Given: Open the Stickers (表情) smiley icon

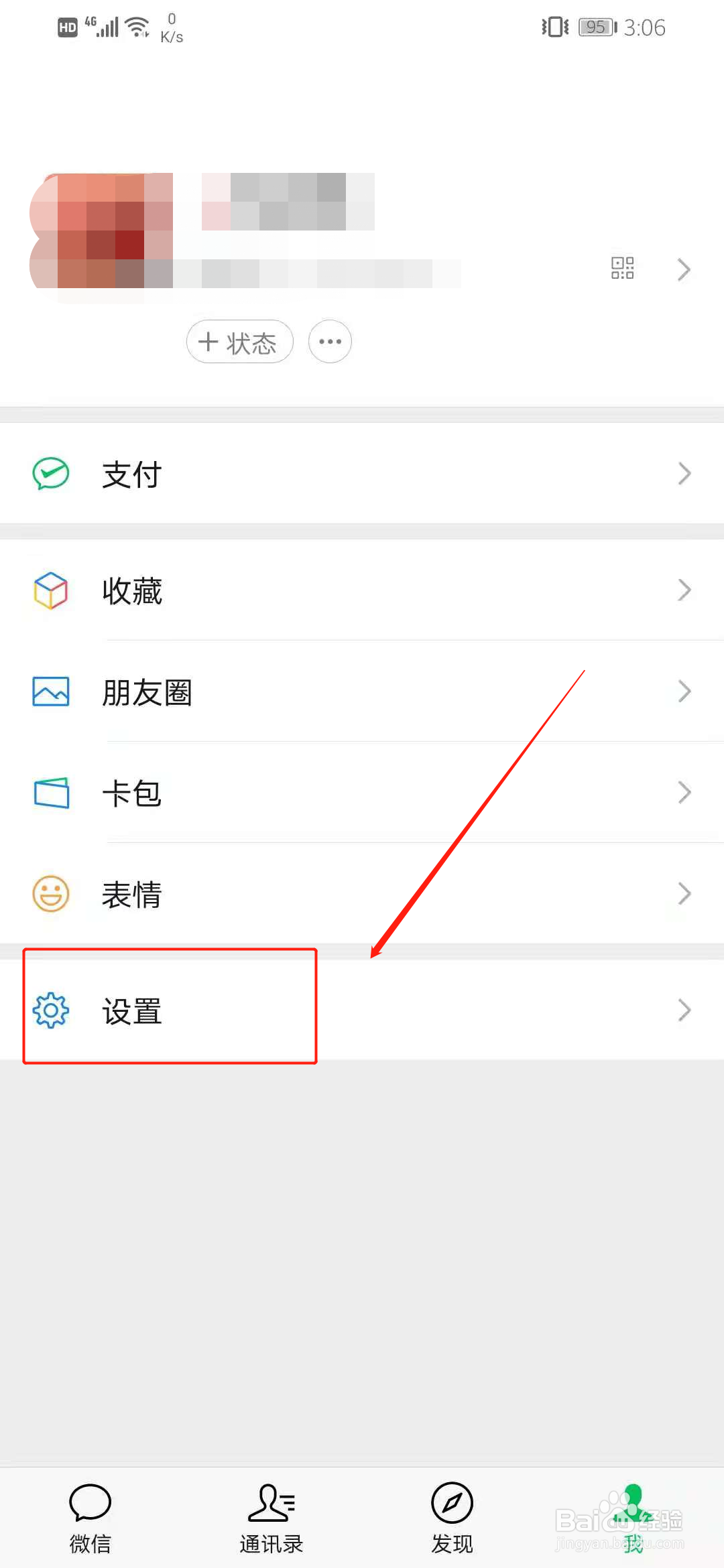Looking at the screenshot, I should click(x=50, y=893).
